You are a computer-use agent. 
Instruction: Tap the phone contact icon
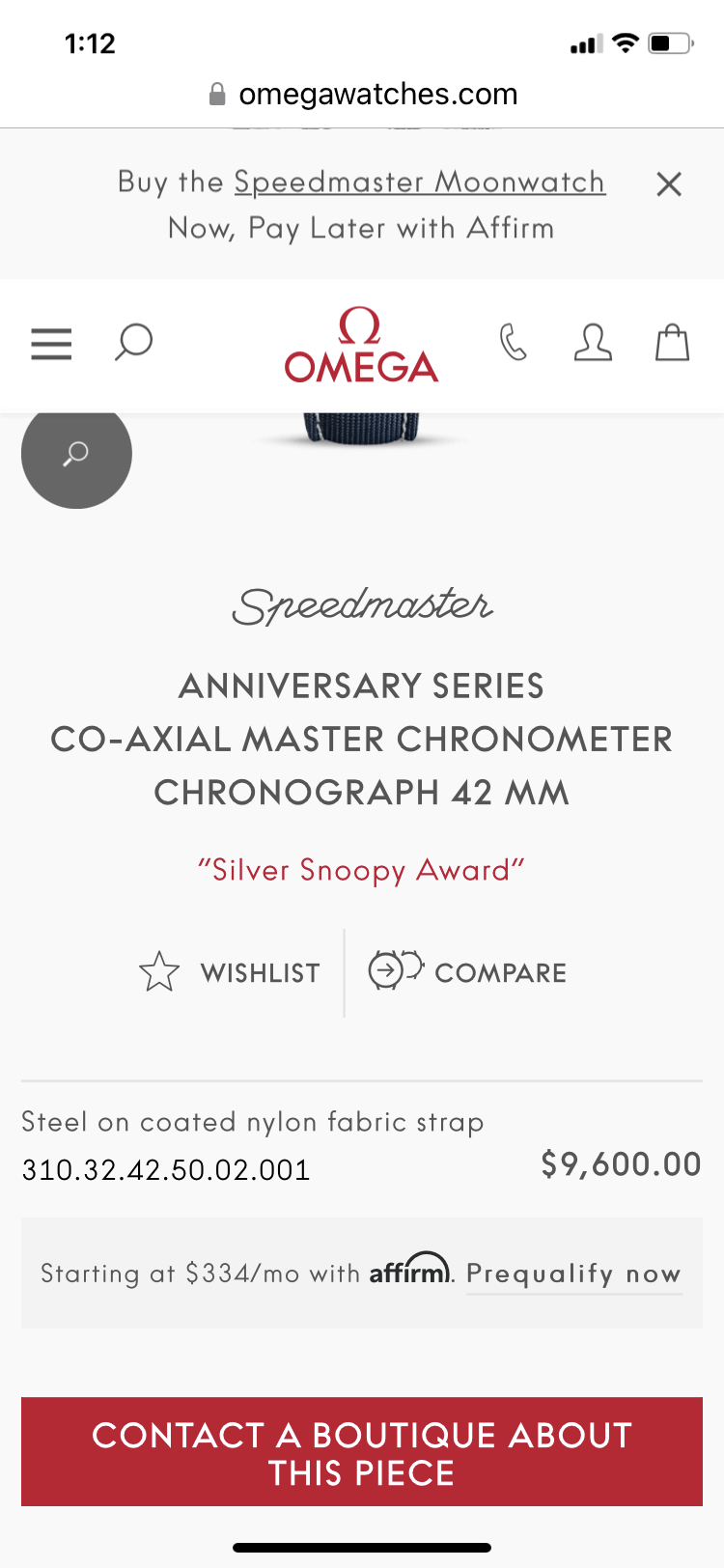pyautogui.click(x=513, y=343)
